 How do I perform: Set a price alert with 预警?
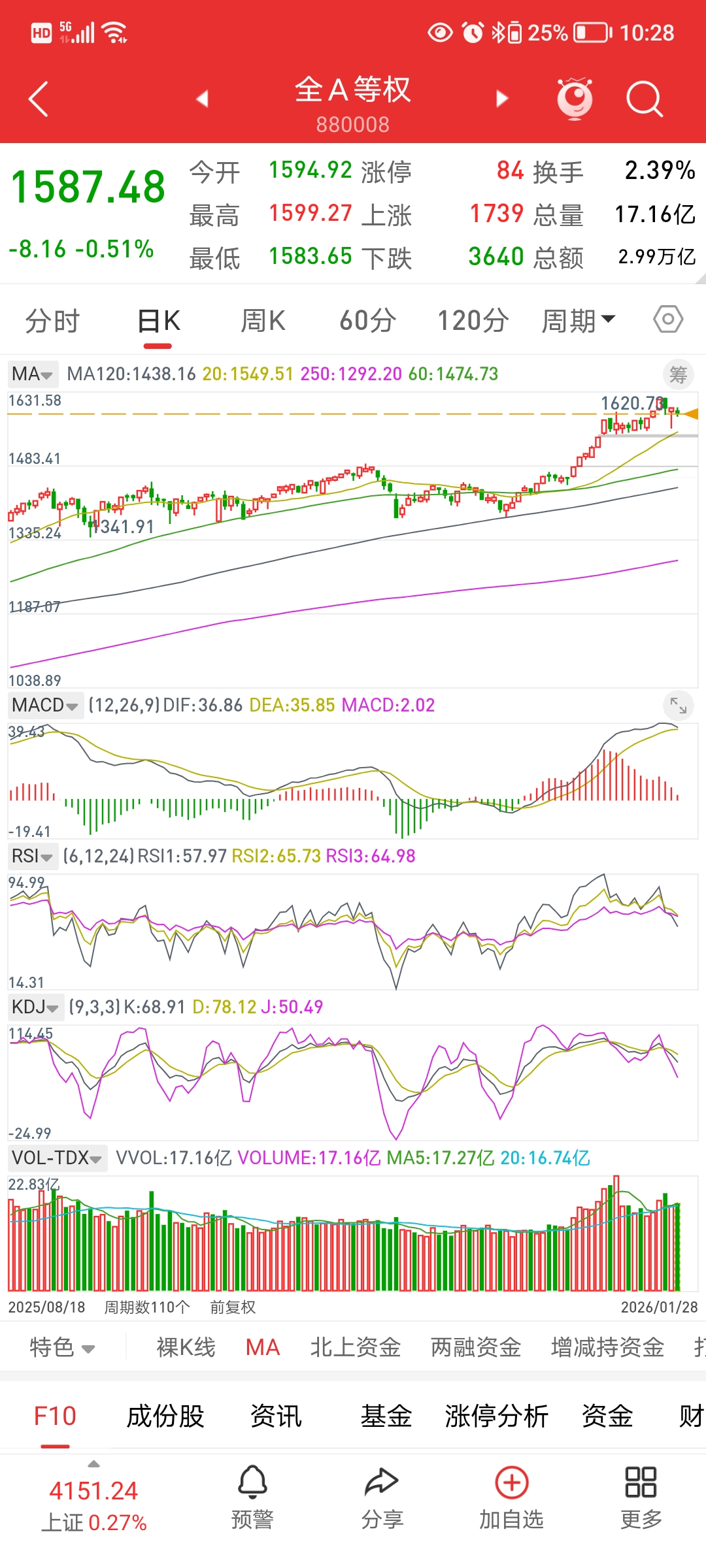click(x=252, y=1497)
